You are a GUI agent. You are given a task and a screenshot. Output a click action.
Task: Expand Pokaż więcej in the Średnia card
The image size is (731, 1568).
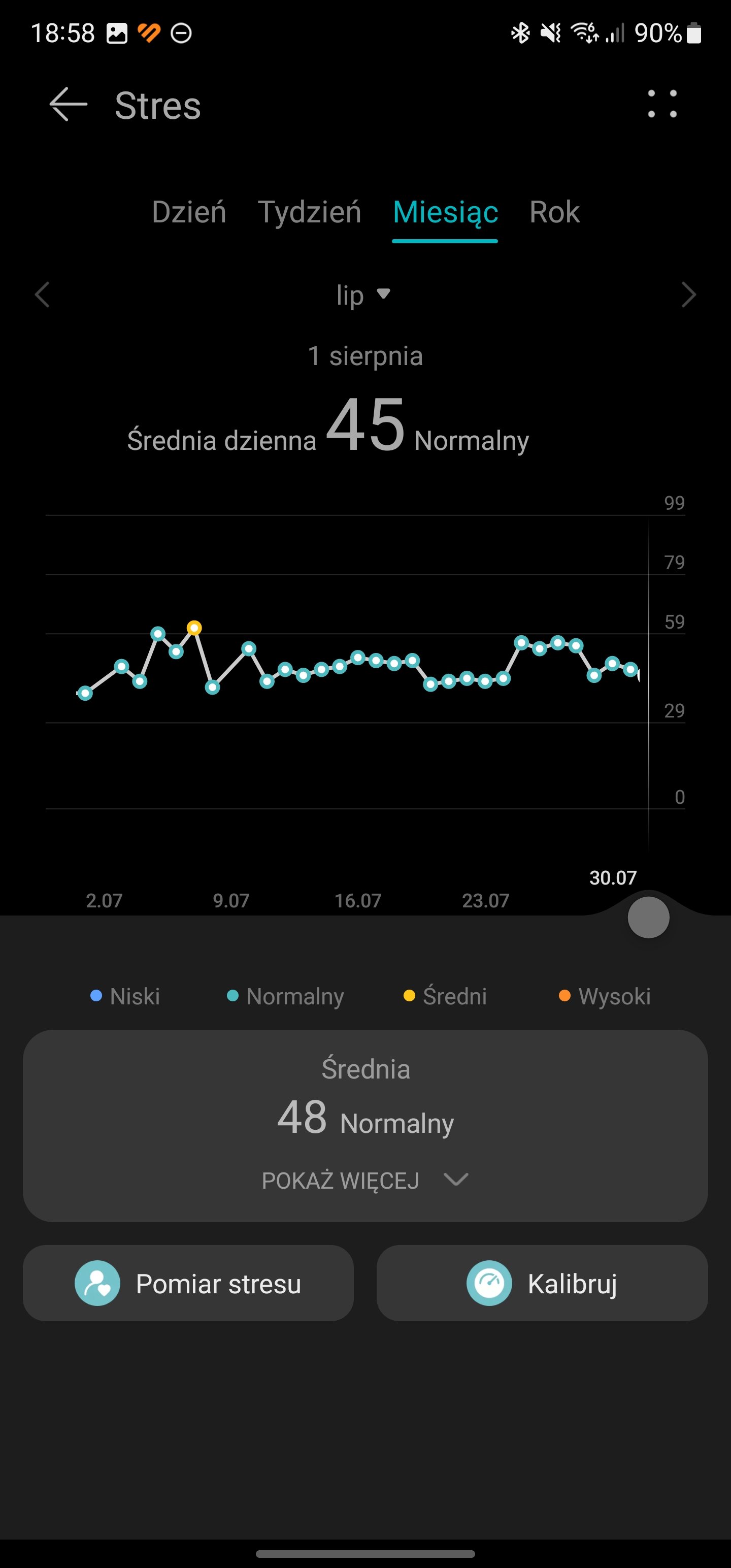[365, 1180]
